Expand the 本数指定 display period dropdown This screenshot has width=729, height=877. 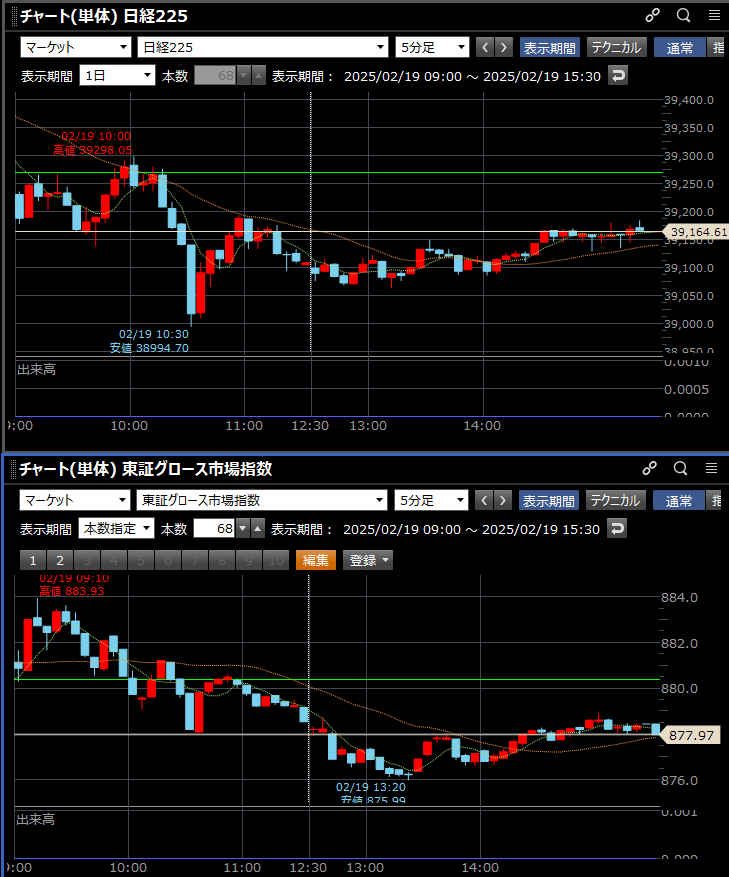coord(118,528)
